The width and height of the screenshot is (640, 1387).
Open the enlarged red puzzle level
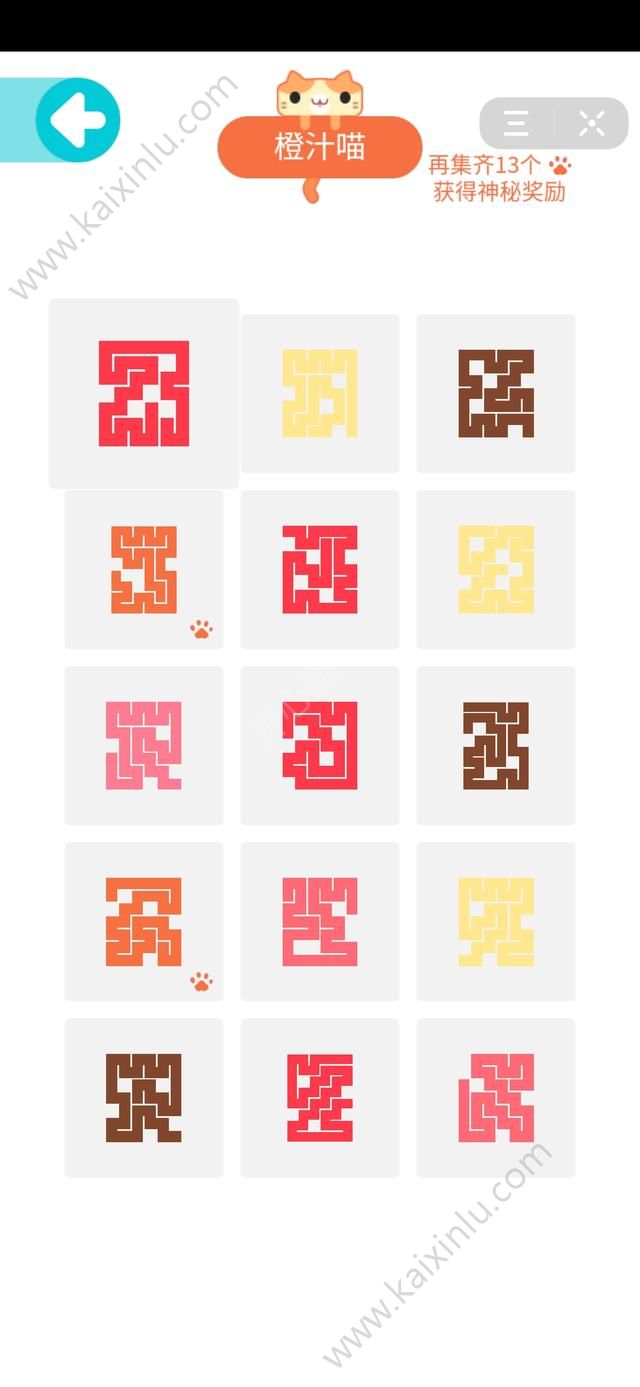tap(144, 393)
